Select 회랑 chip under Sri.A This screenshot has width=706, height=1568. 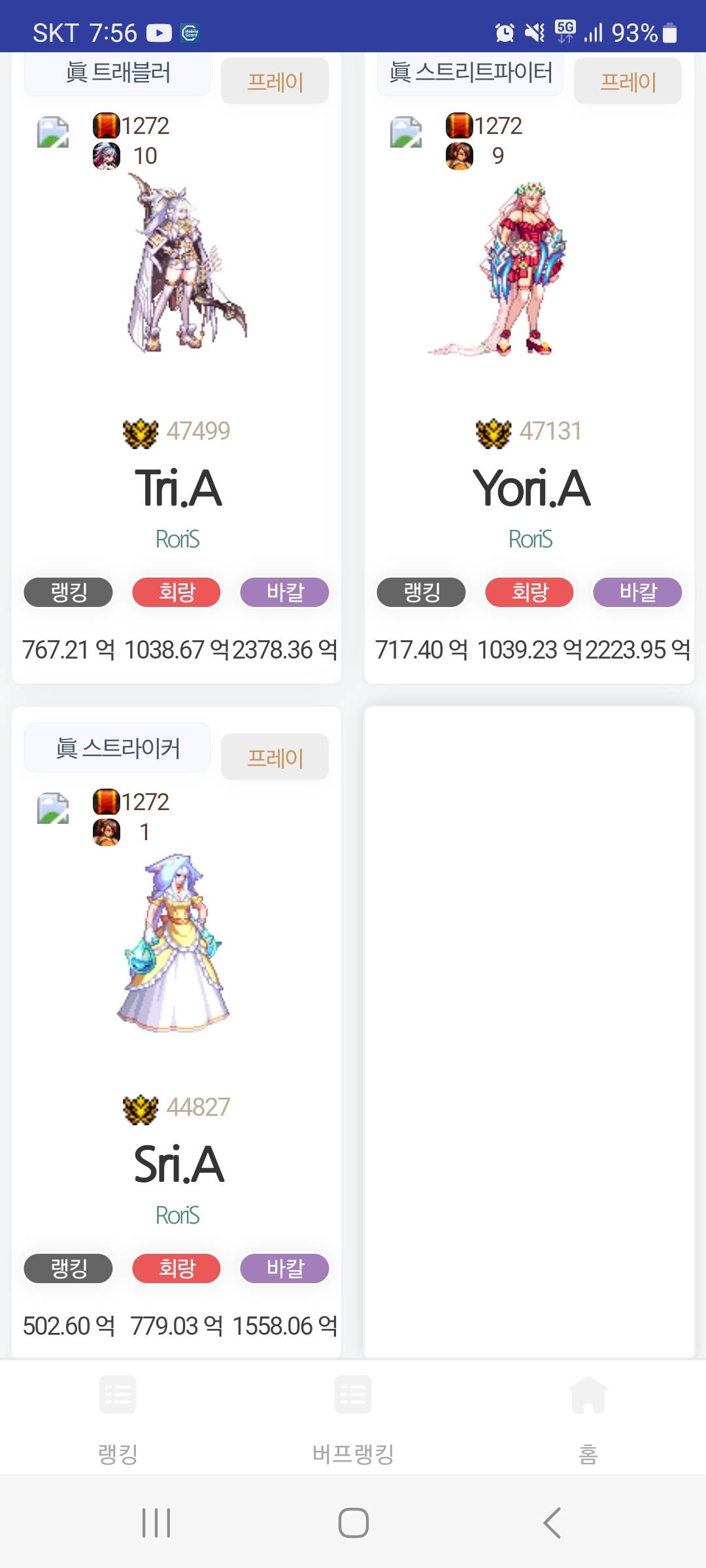tap(176, 1269)
